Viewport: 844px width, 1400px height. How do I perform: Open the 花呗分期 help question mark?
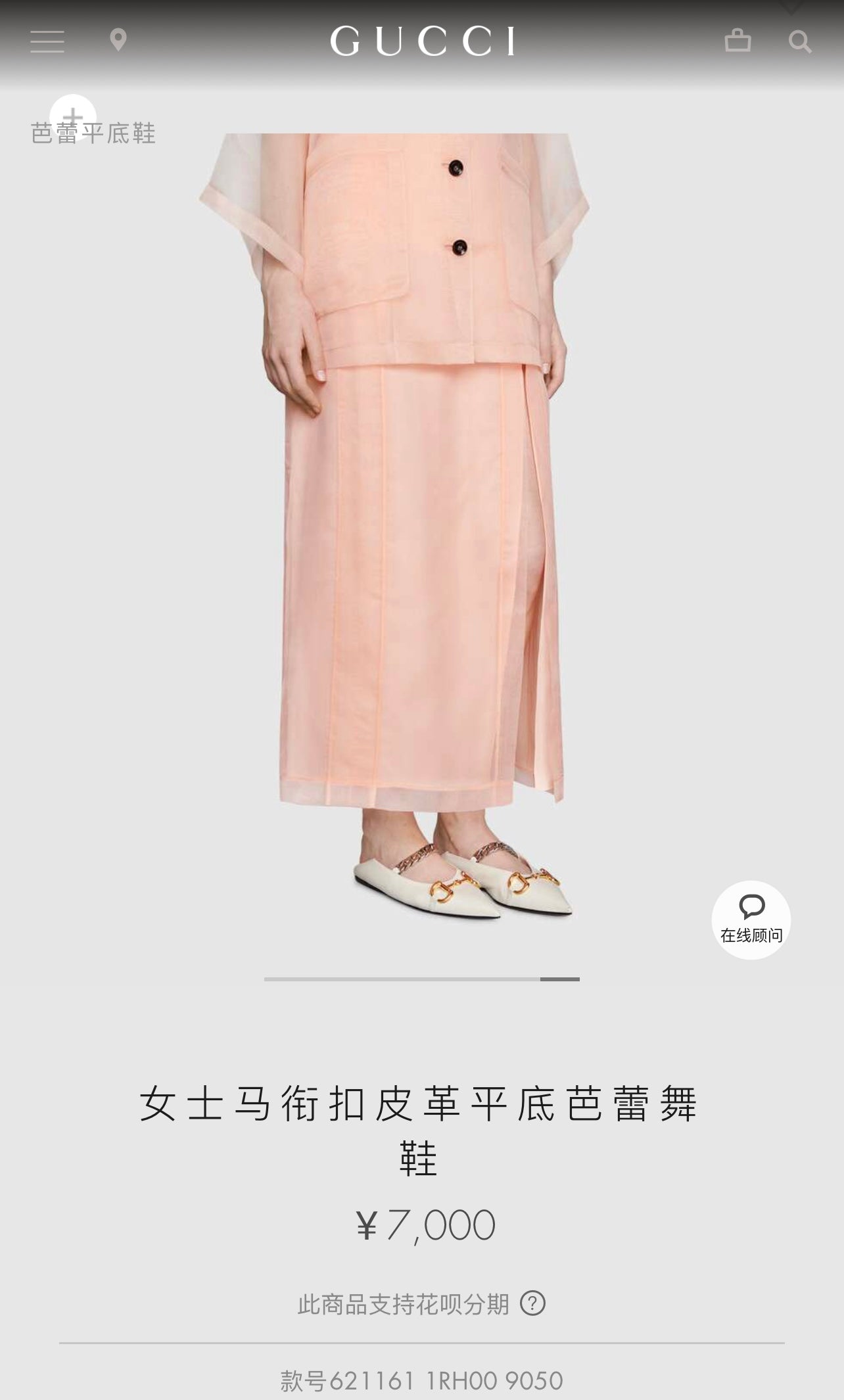(x=532, y=1303)
